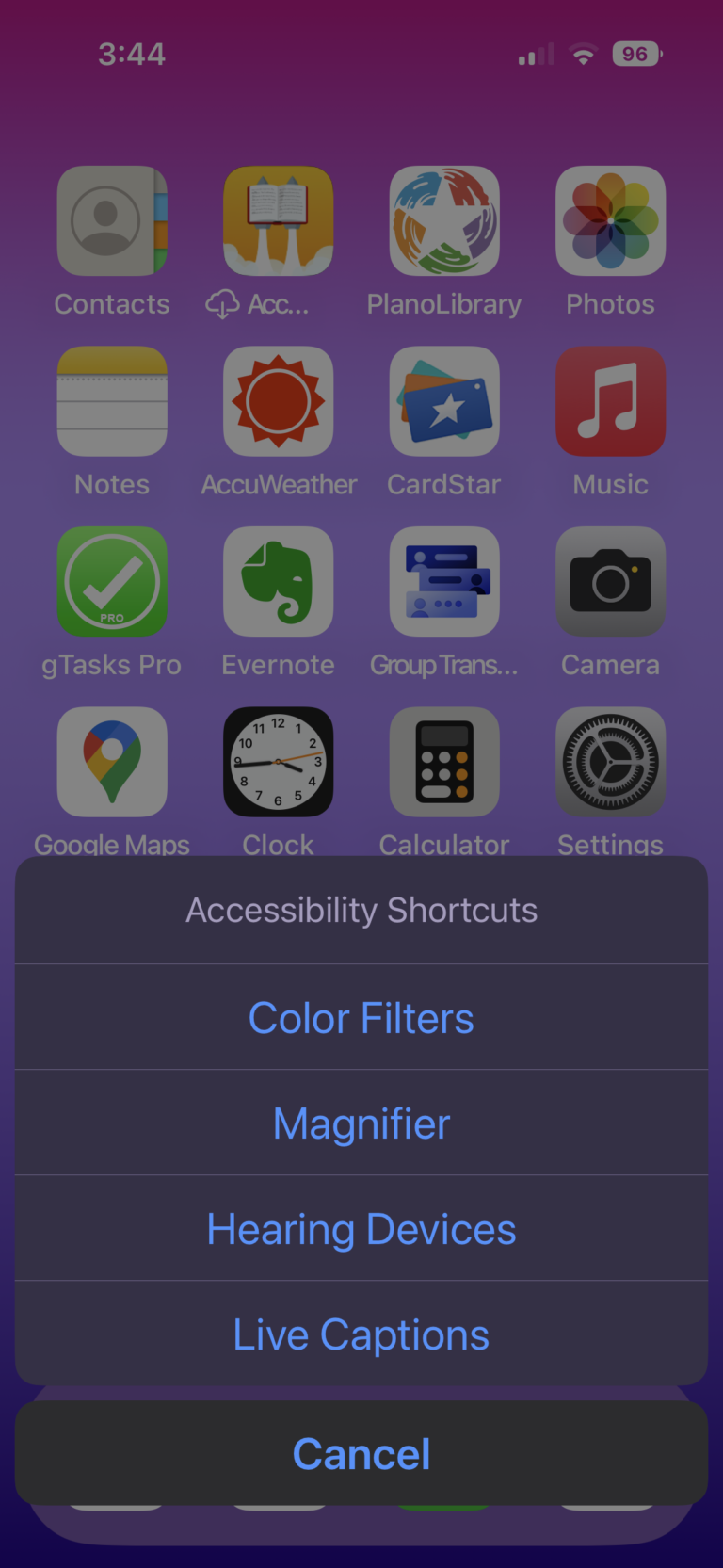
Task: Open gTasks Pro task manager
Action: (112, 581)
